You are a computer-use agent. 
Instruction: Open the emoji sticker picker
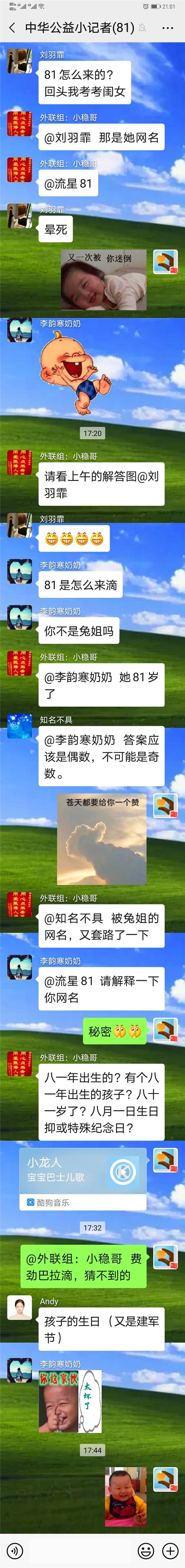click(146, 1551)
